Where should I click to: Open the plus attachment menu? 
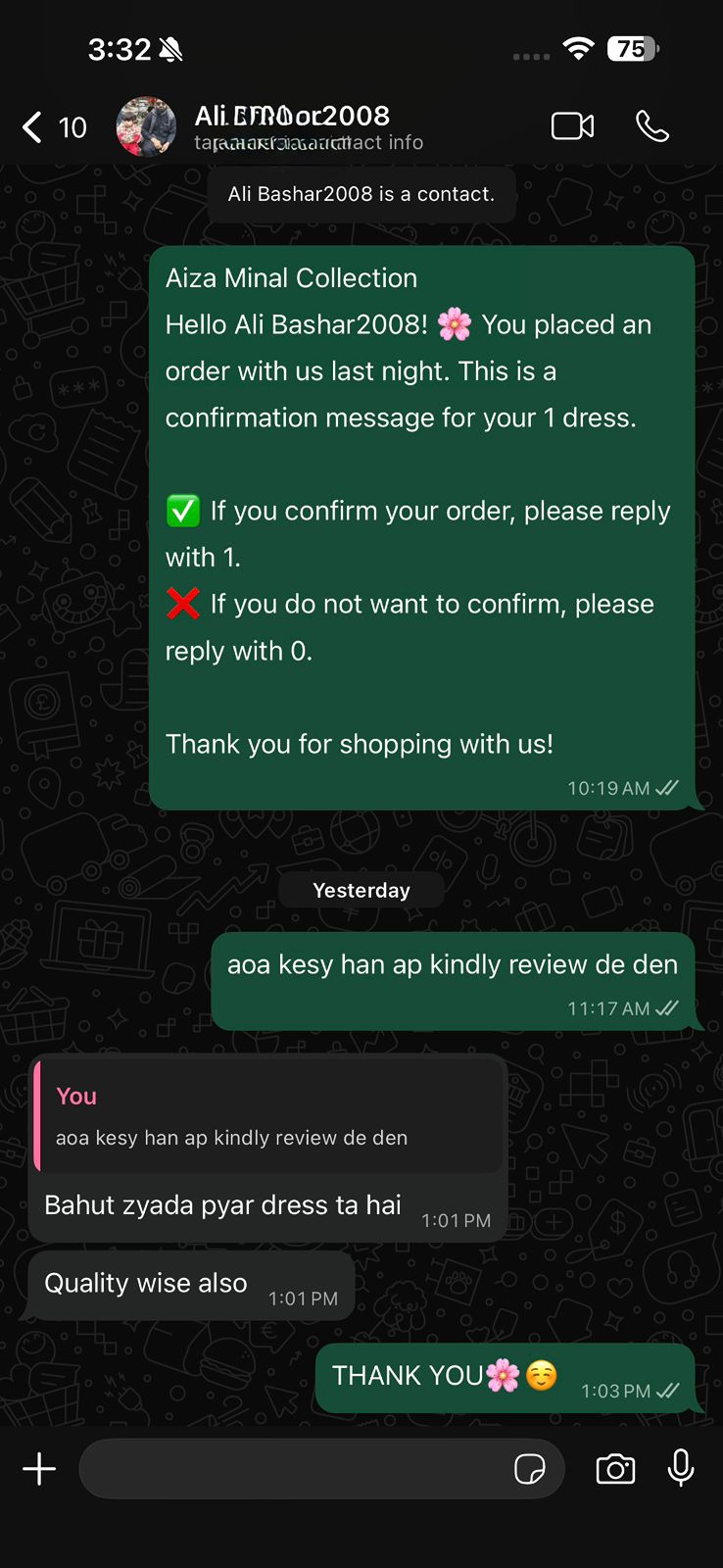pos(39,1469)
